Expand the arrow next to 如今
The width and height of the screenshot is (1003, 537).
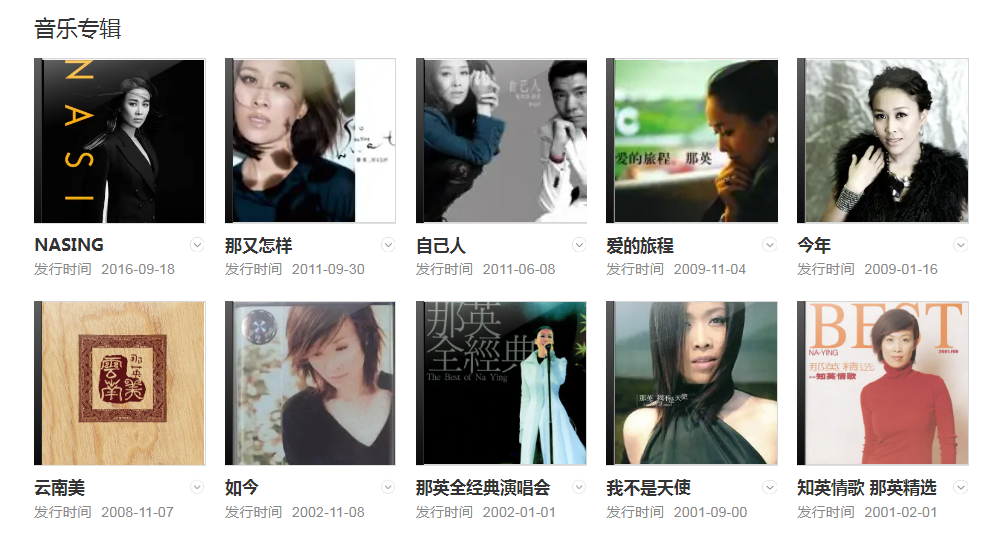pos(388,488)
